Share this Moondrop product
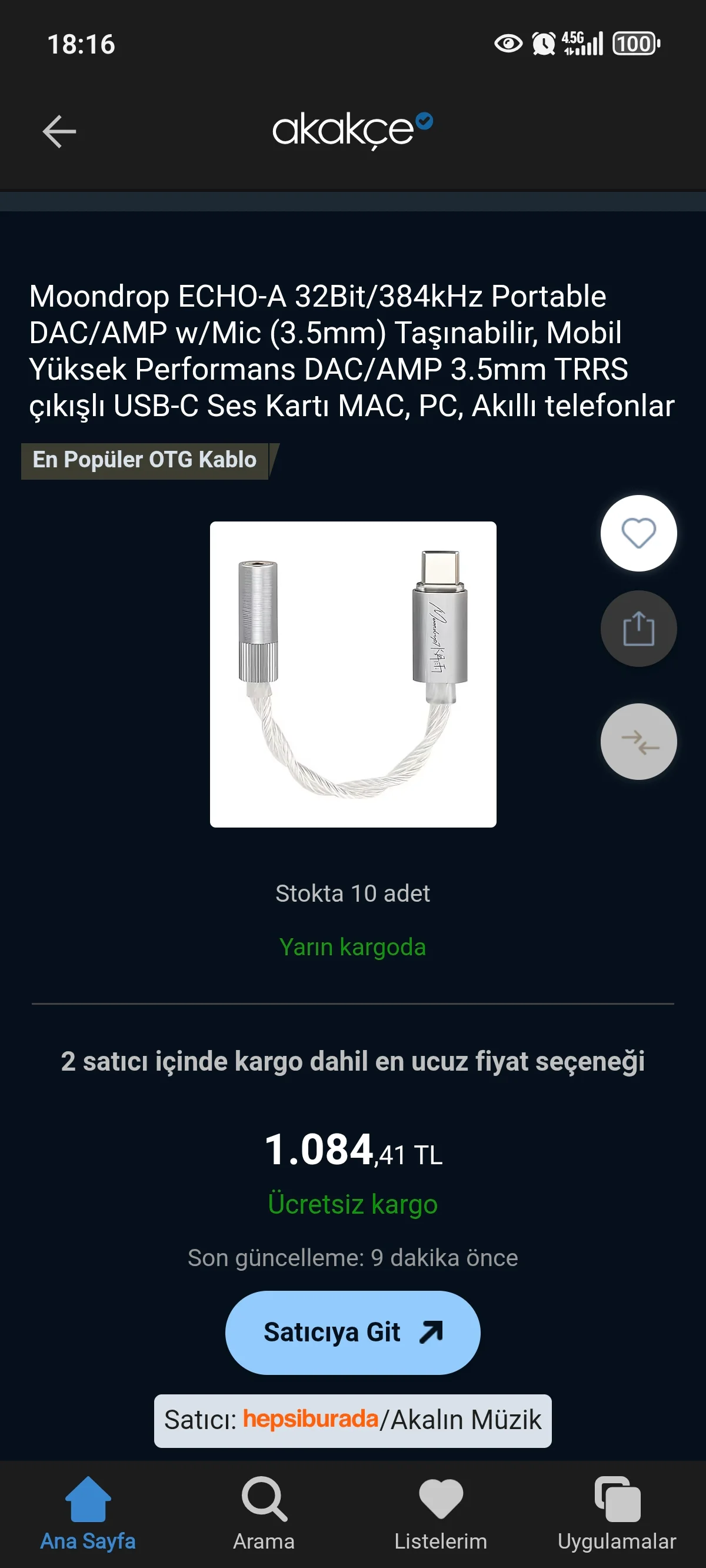 [x=638, y=628]
